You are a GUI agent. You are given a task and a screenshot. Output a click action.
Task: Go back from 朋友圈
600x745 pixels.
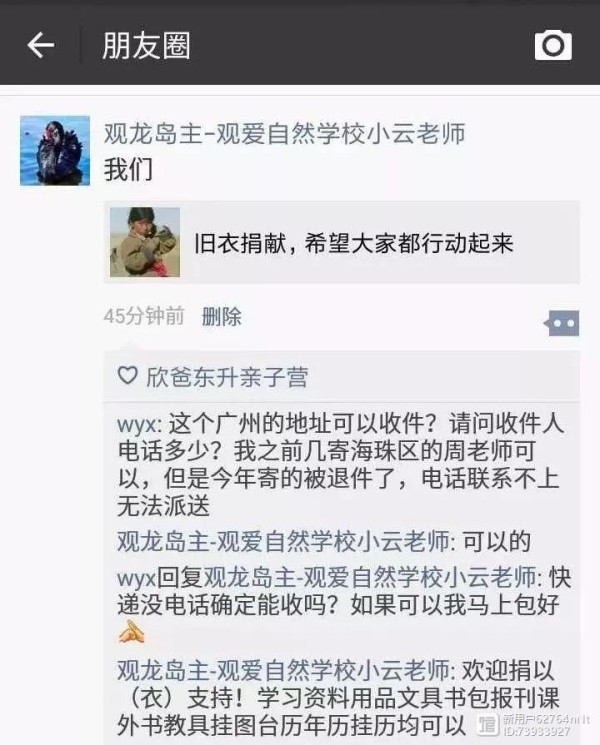pos(40,45)
